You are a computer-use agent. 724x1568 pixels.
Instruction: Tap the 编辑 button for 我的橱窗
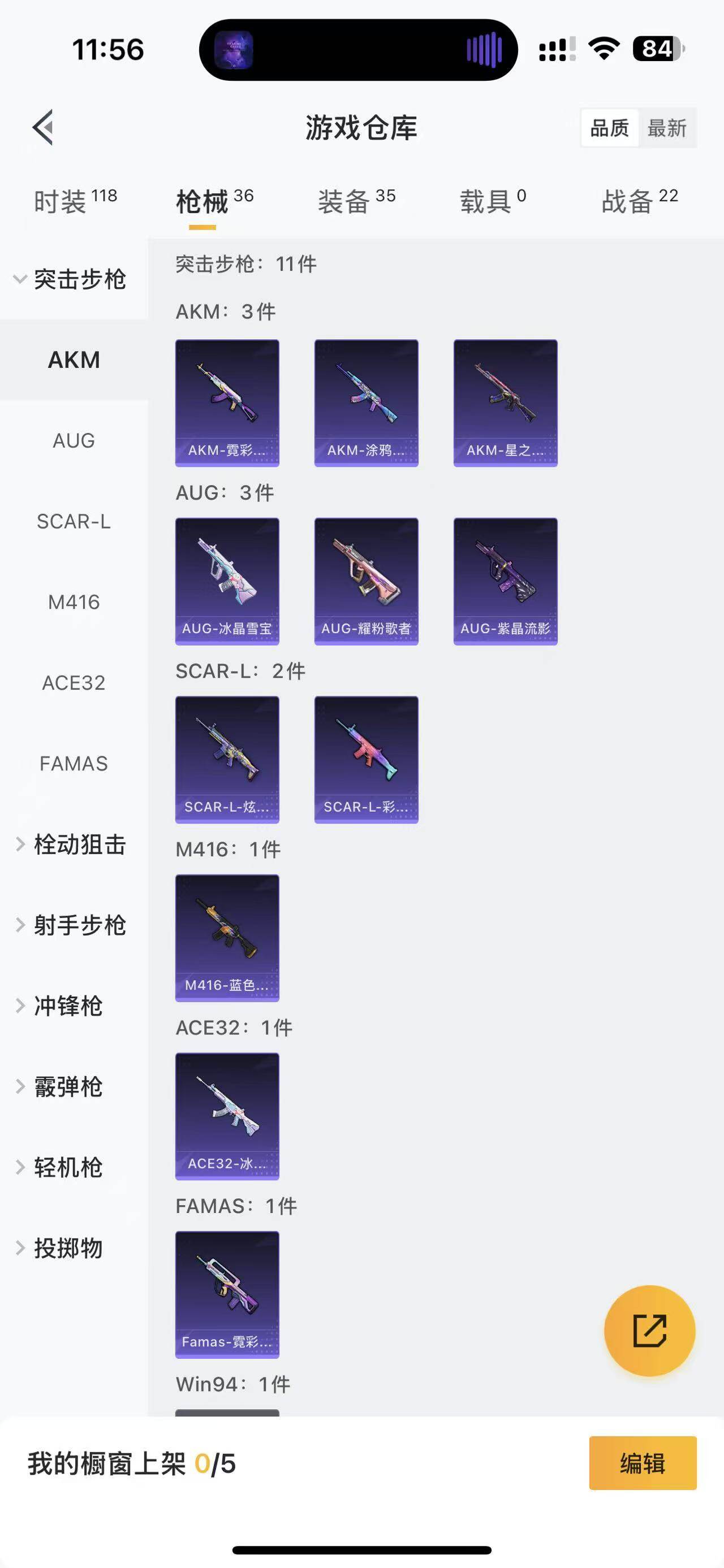point(643,1463)
